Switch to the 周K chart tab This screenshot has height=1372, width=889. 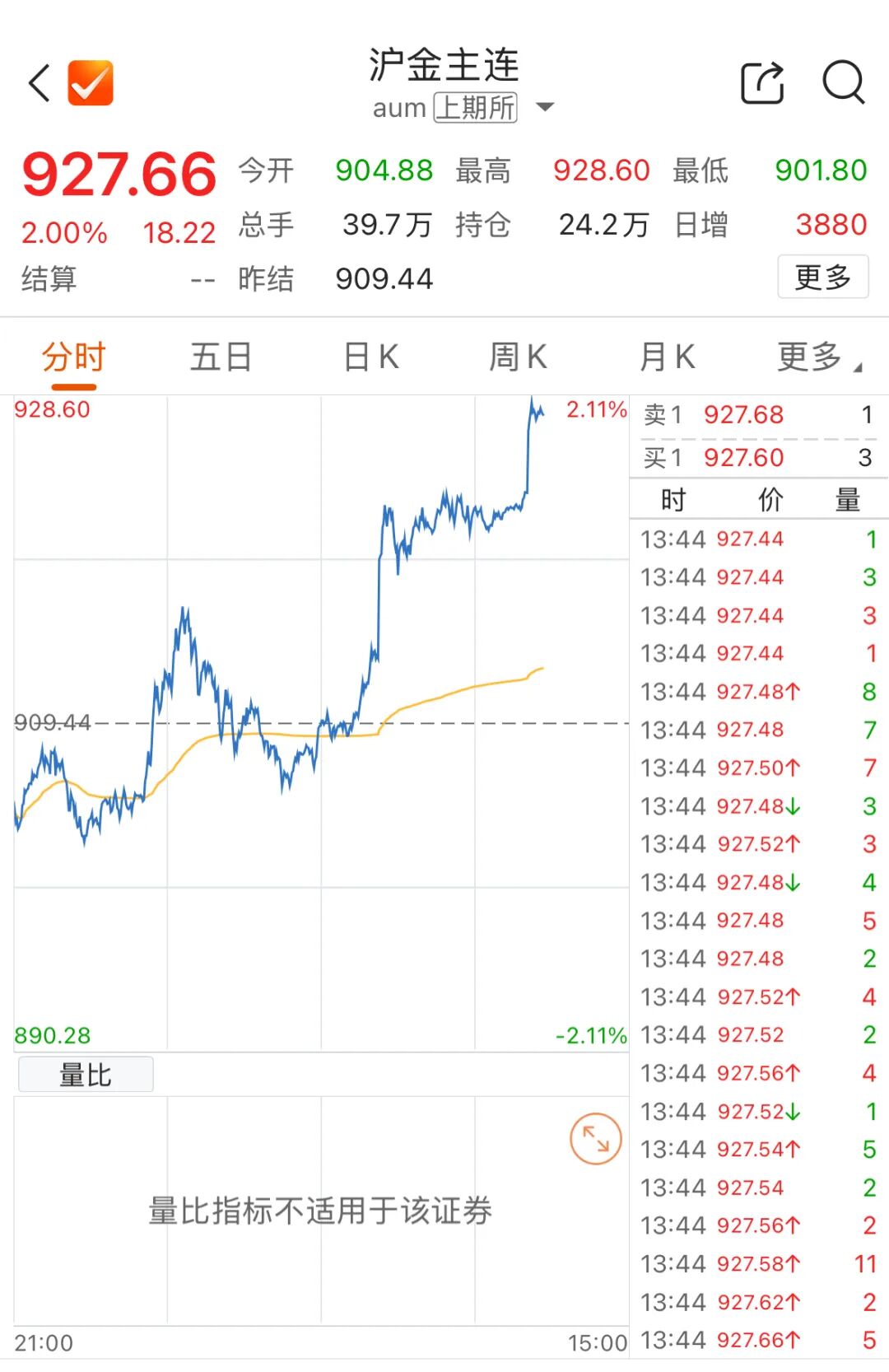518,358
